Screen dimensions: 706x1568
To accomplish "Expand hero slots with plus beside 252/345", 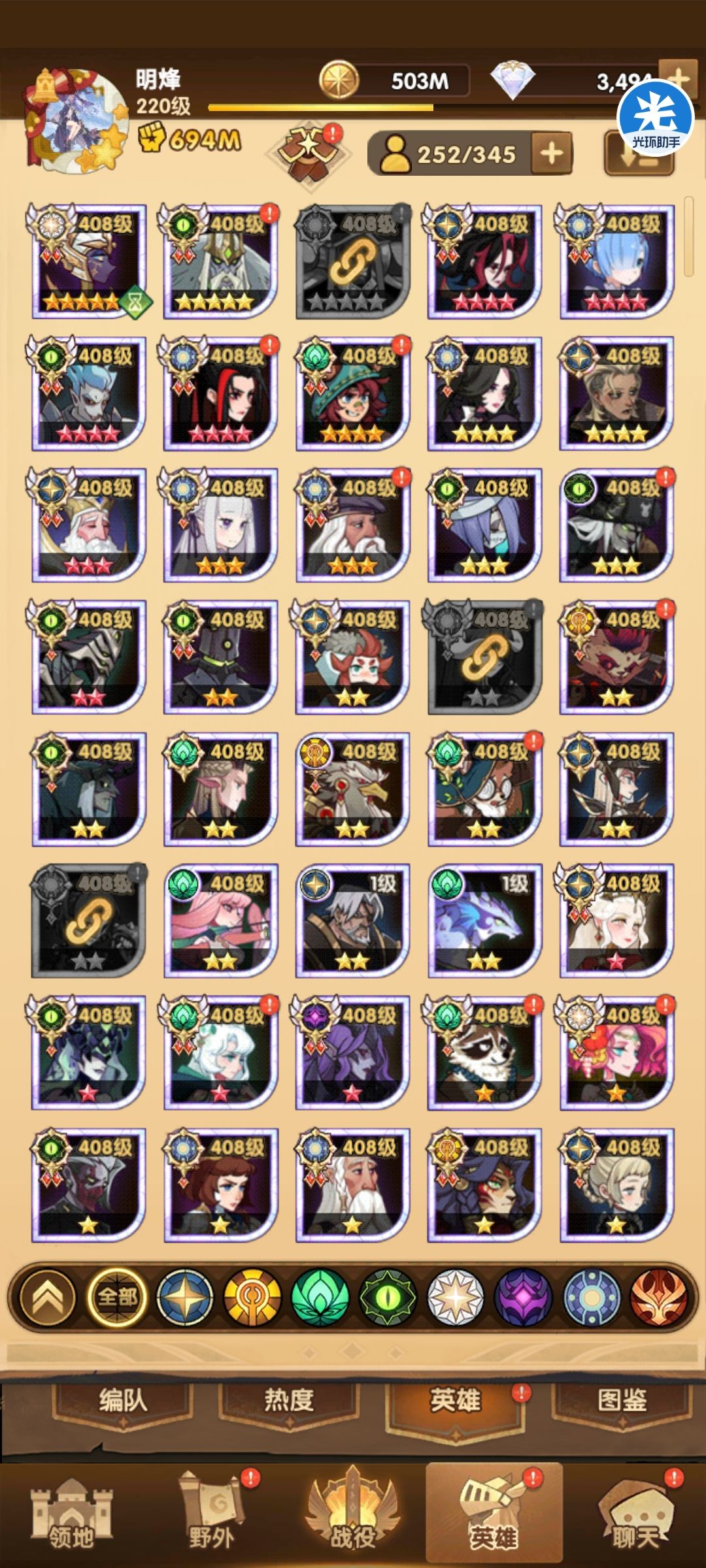I will click(x=552, y=154).
